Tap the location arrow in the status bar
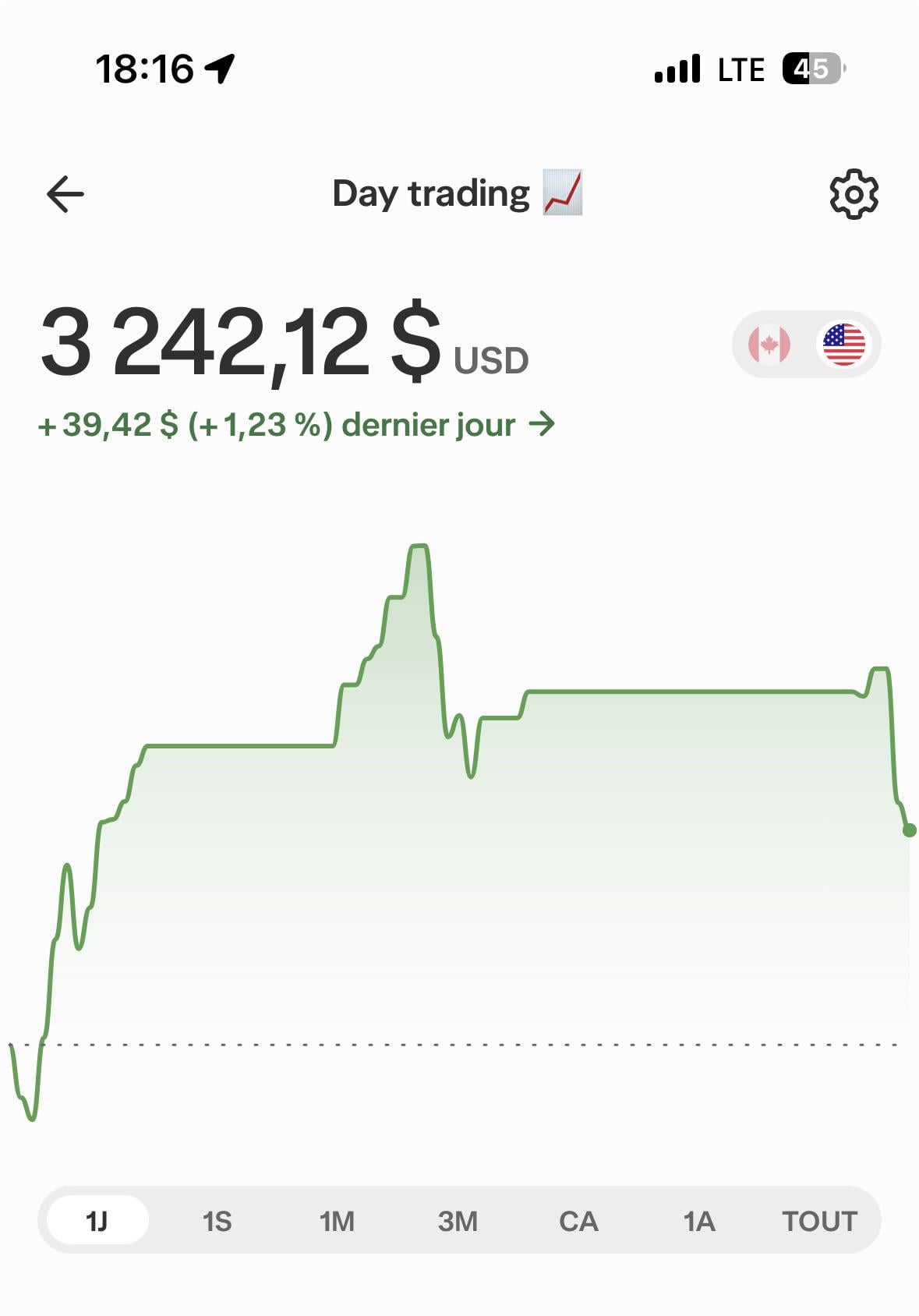 [221, 68]
